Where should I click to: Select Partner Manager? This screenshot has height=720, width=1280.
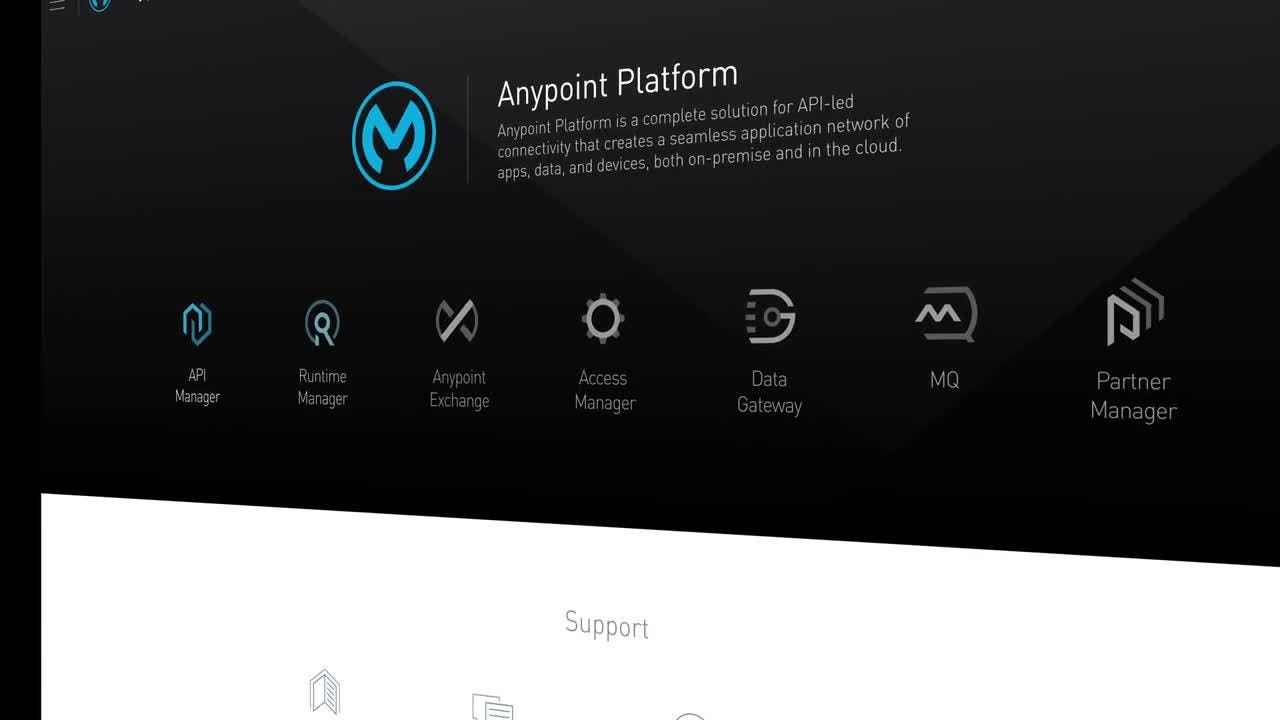[1134, 313]
